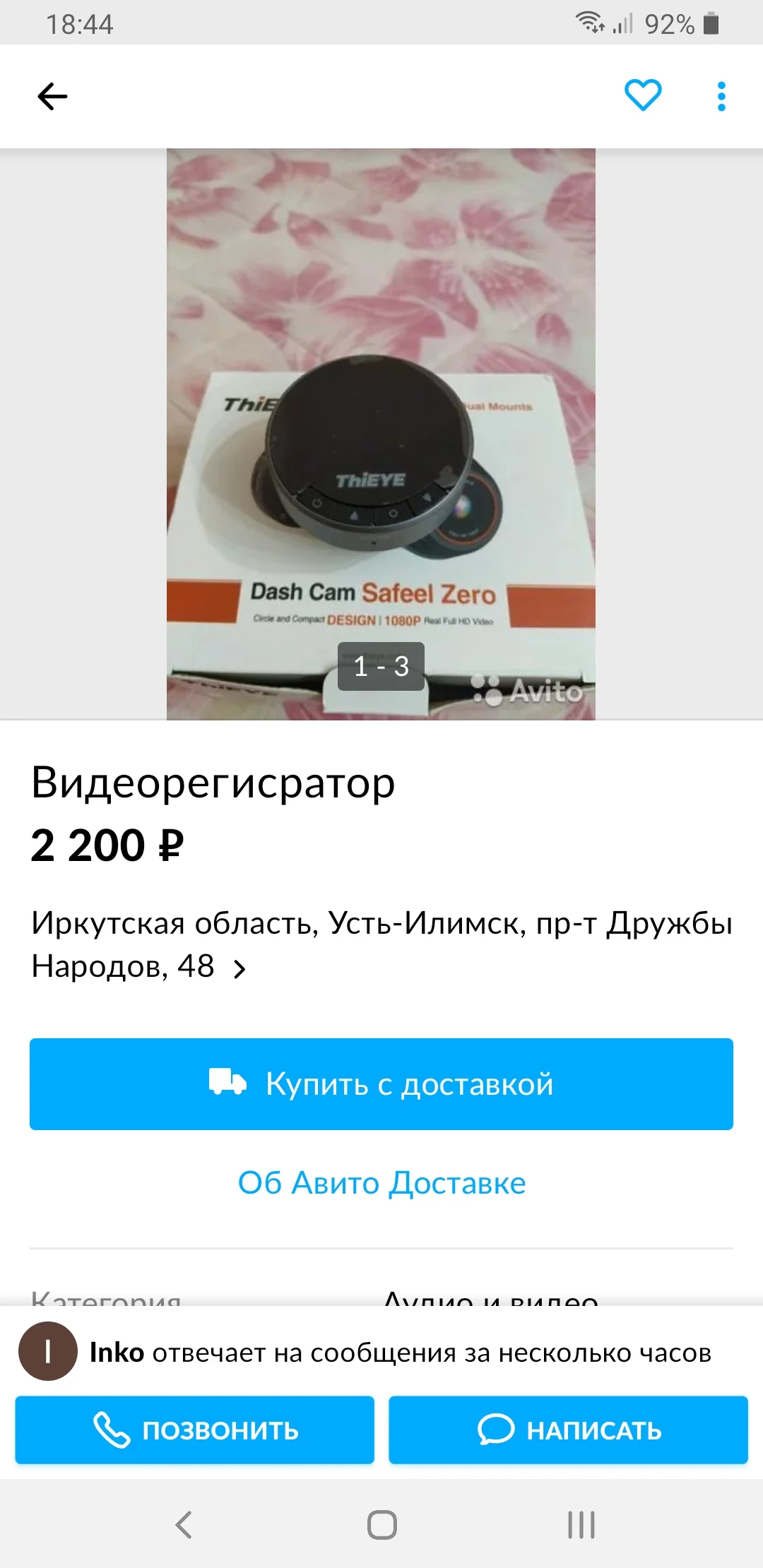Open the Об Авито Доставке link
763x1568 pixels.
[381, 1182]
